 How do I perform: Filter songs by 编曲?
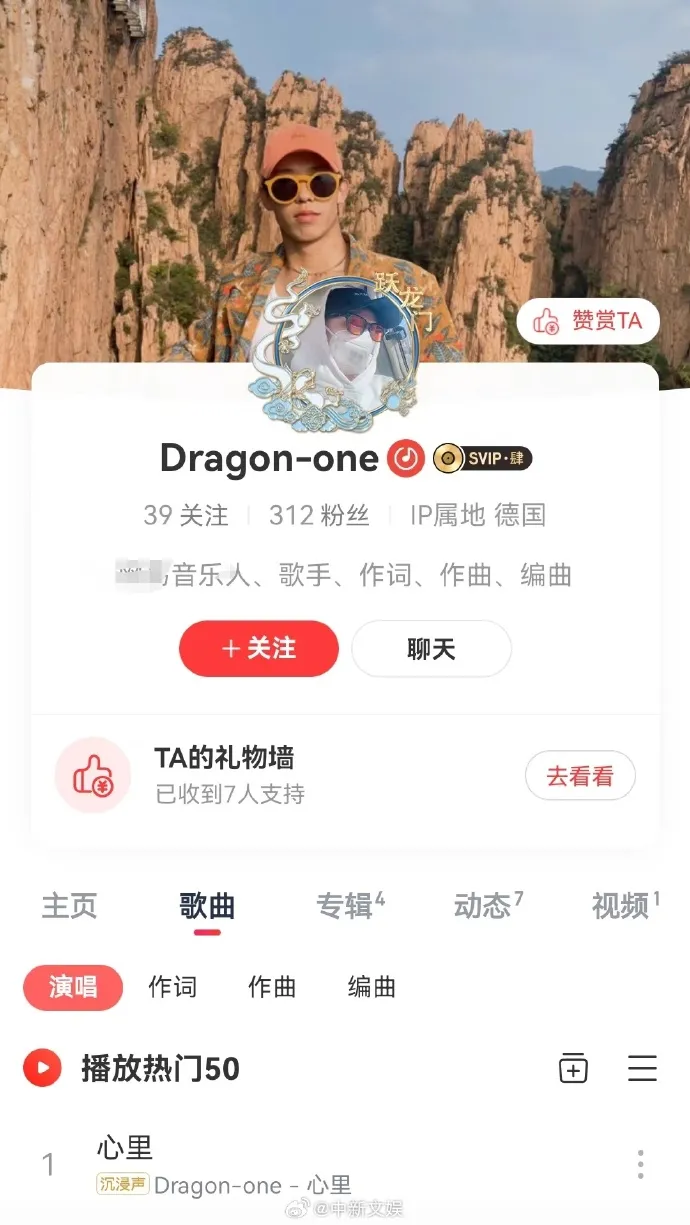tap(371, 987)
